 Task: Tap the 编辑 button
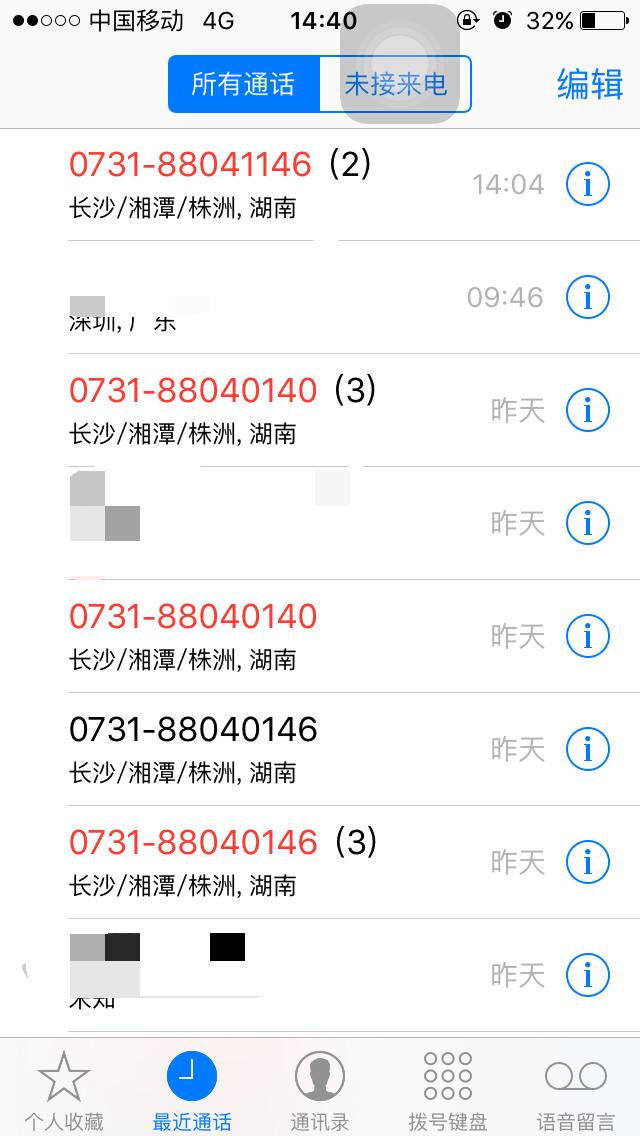pyautogui.click(x=589, y=84)
